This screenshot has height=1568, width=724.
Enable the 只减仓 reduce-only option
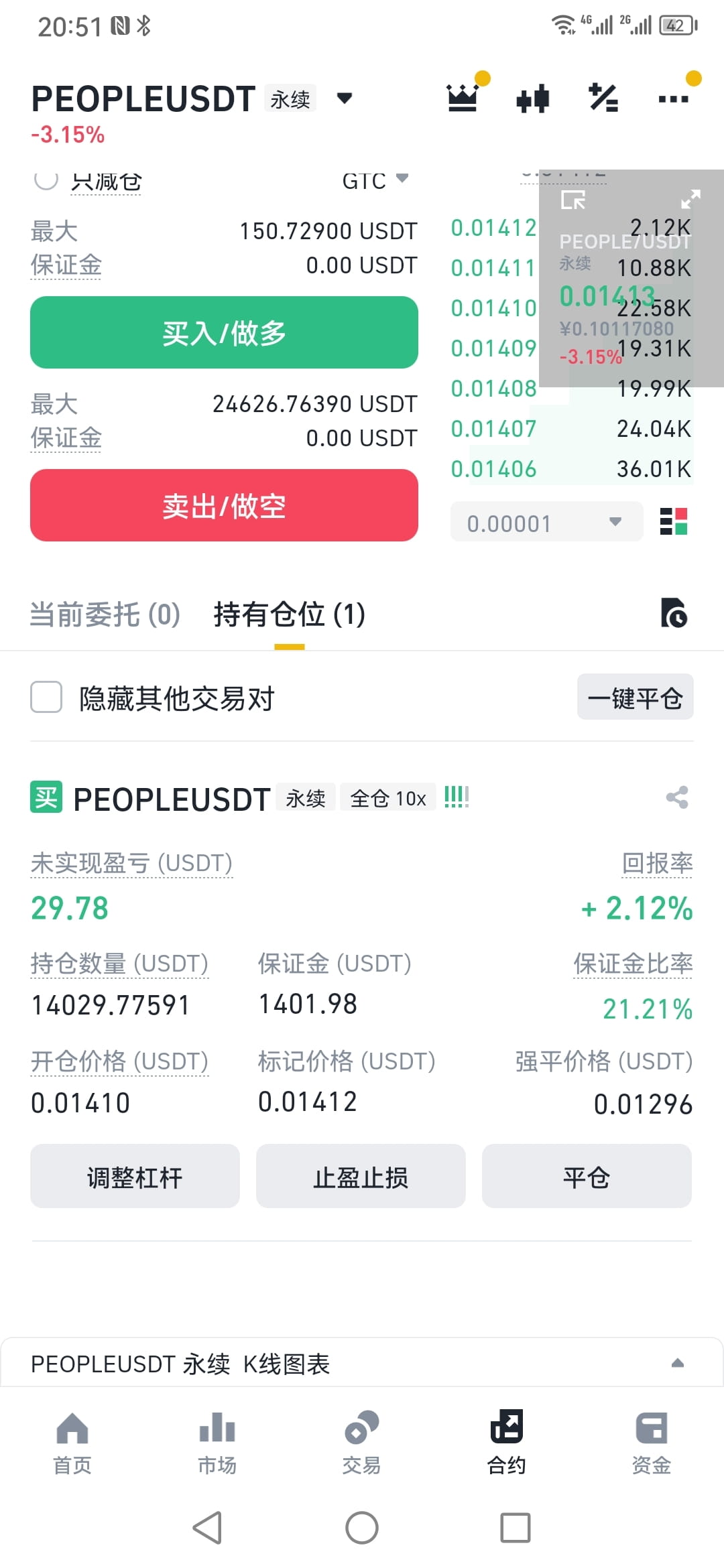click(46, 180)
